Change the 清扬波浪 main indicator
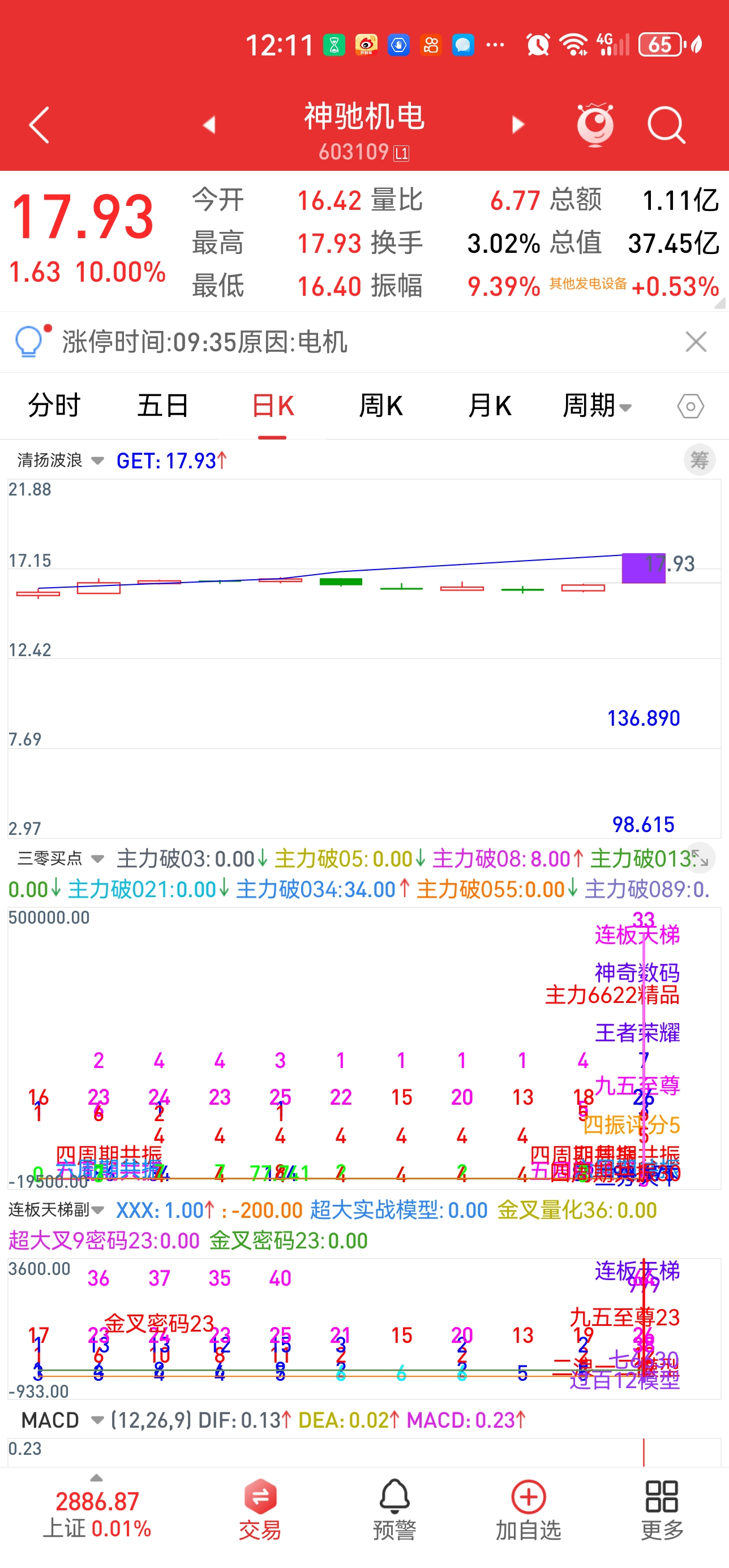The width and height of the screenshot is (729, 1568). 61,461
